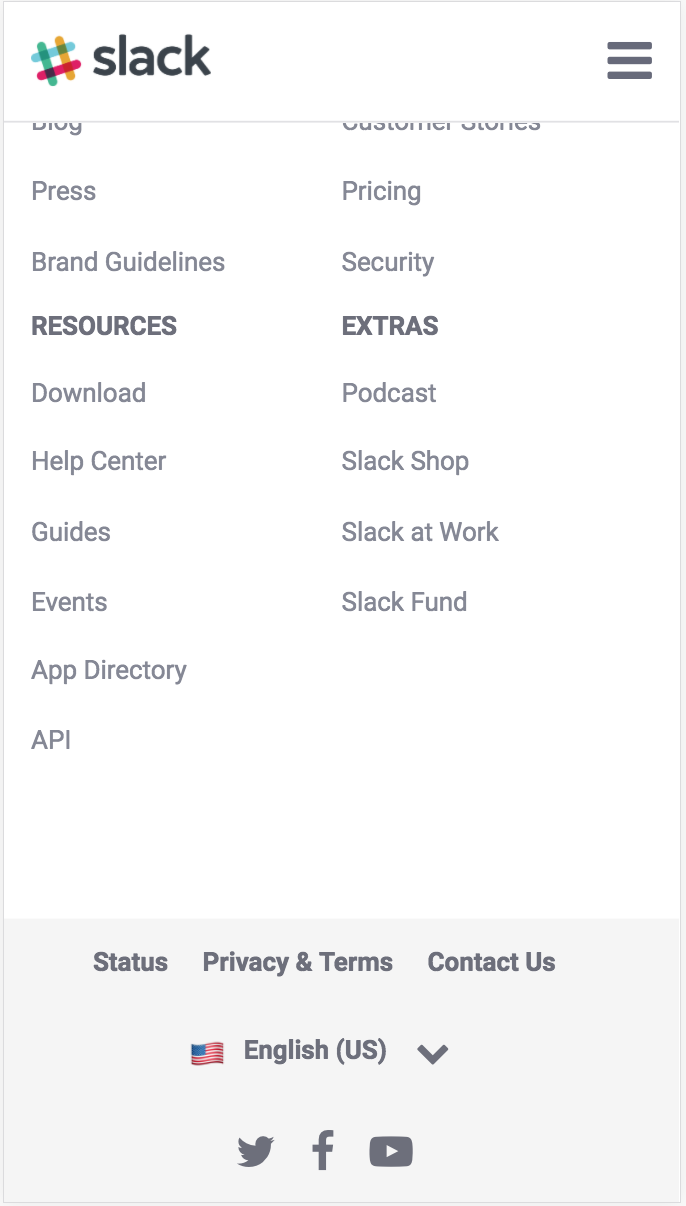Open the Slack Fund link
The image size is (686, 1206).
(404, 602)
